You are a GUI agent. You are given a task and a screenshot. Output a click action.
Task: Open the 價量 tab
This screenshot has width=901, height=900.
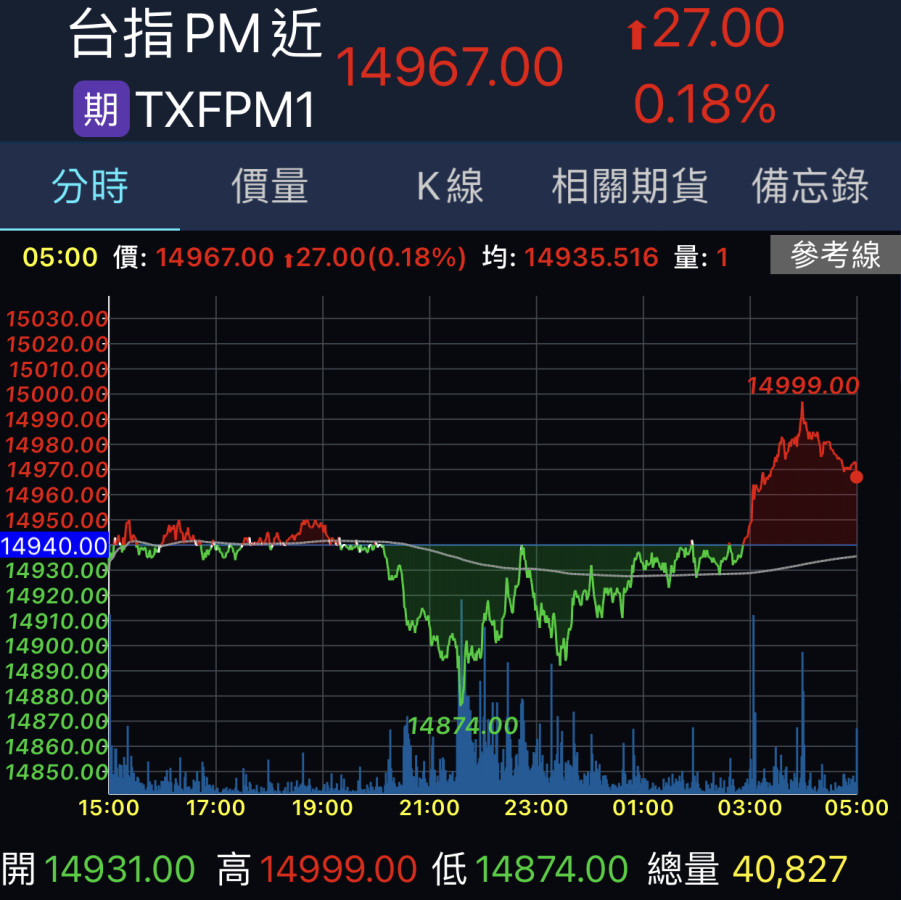point(270,187)
